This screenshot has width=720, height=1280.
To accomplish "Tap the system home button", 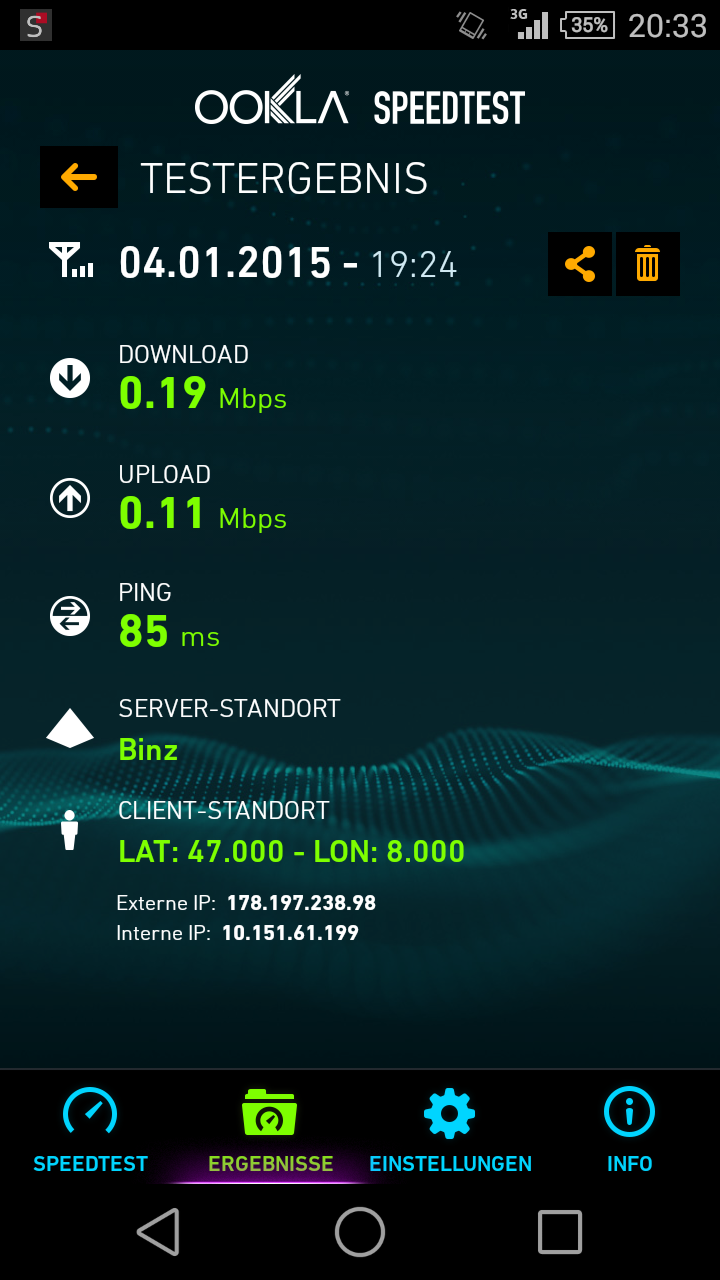I will pos(360,1232).
